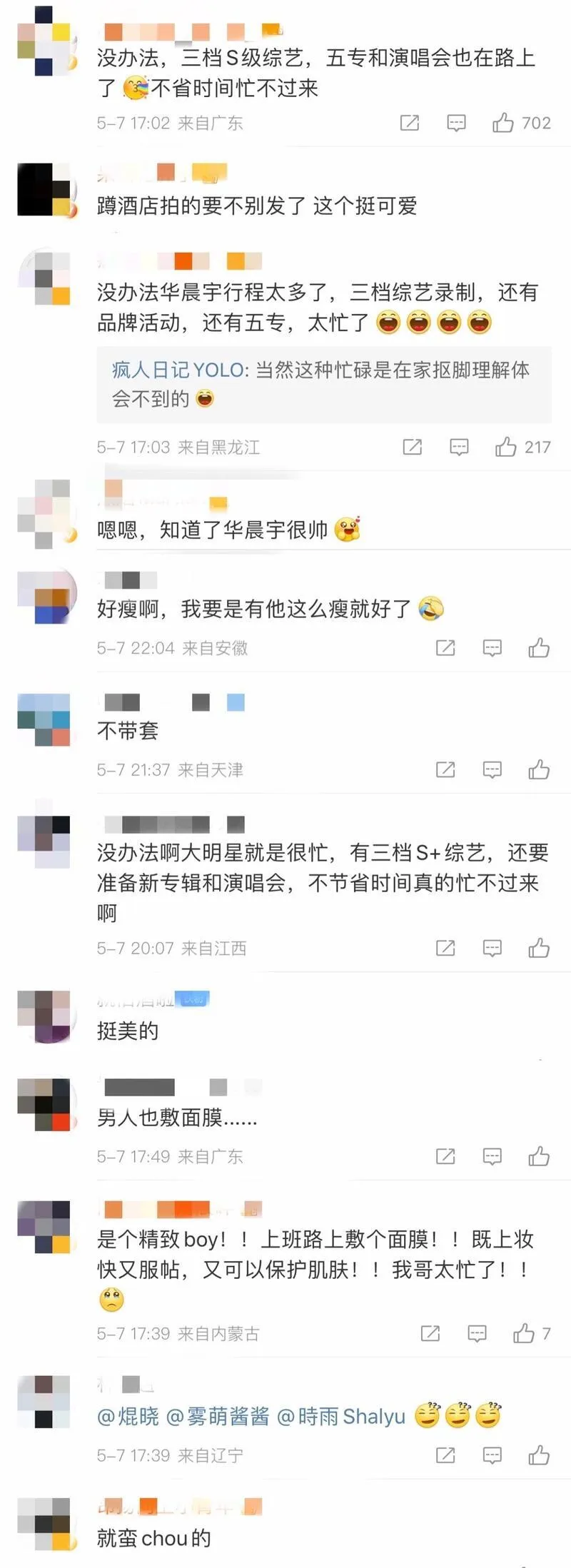Reply to the comment from 黑龙江

459,447
